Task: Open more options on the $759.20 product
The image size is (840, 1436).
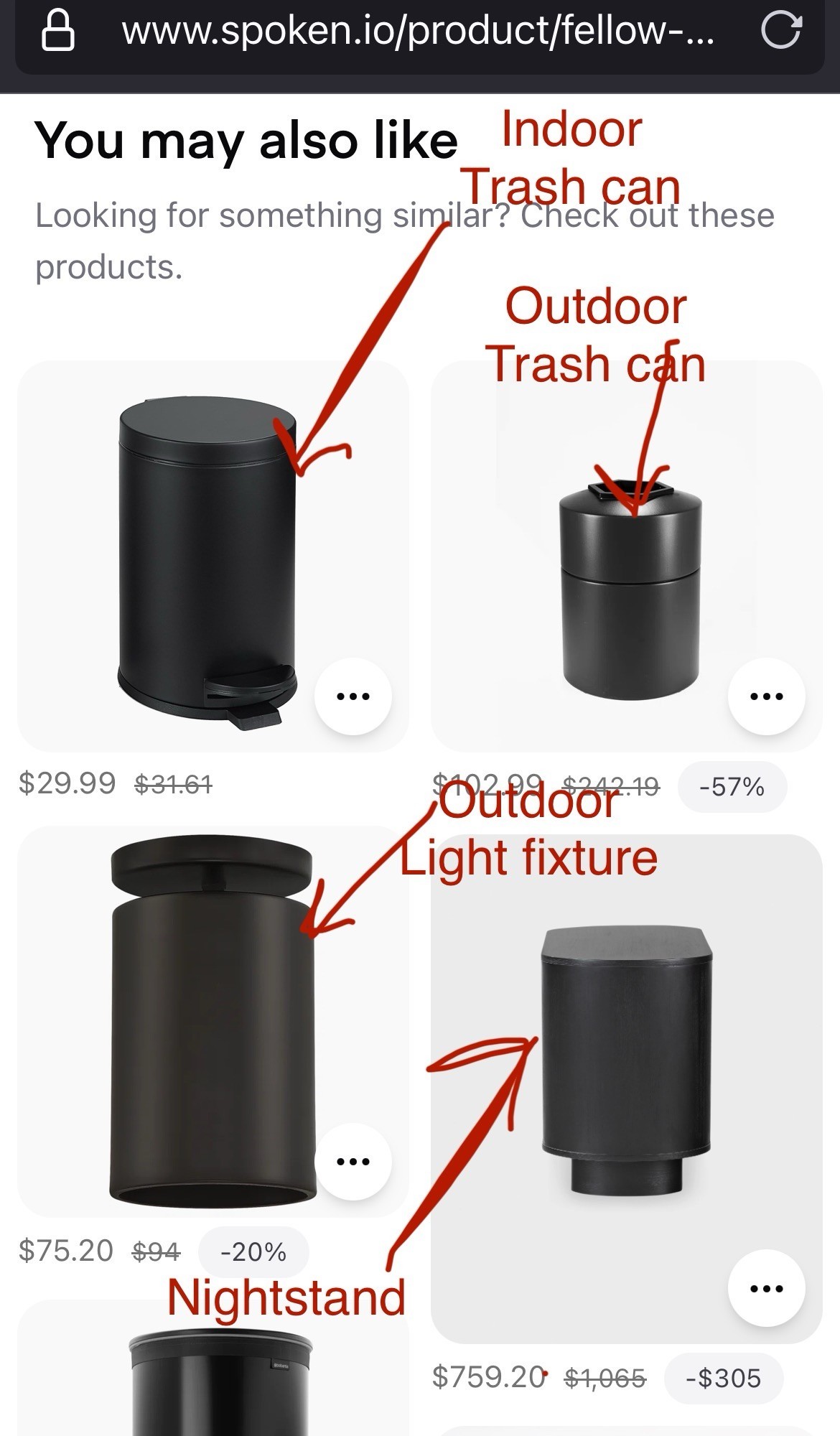Action: point(766,1288)
